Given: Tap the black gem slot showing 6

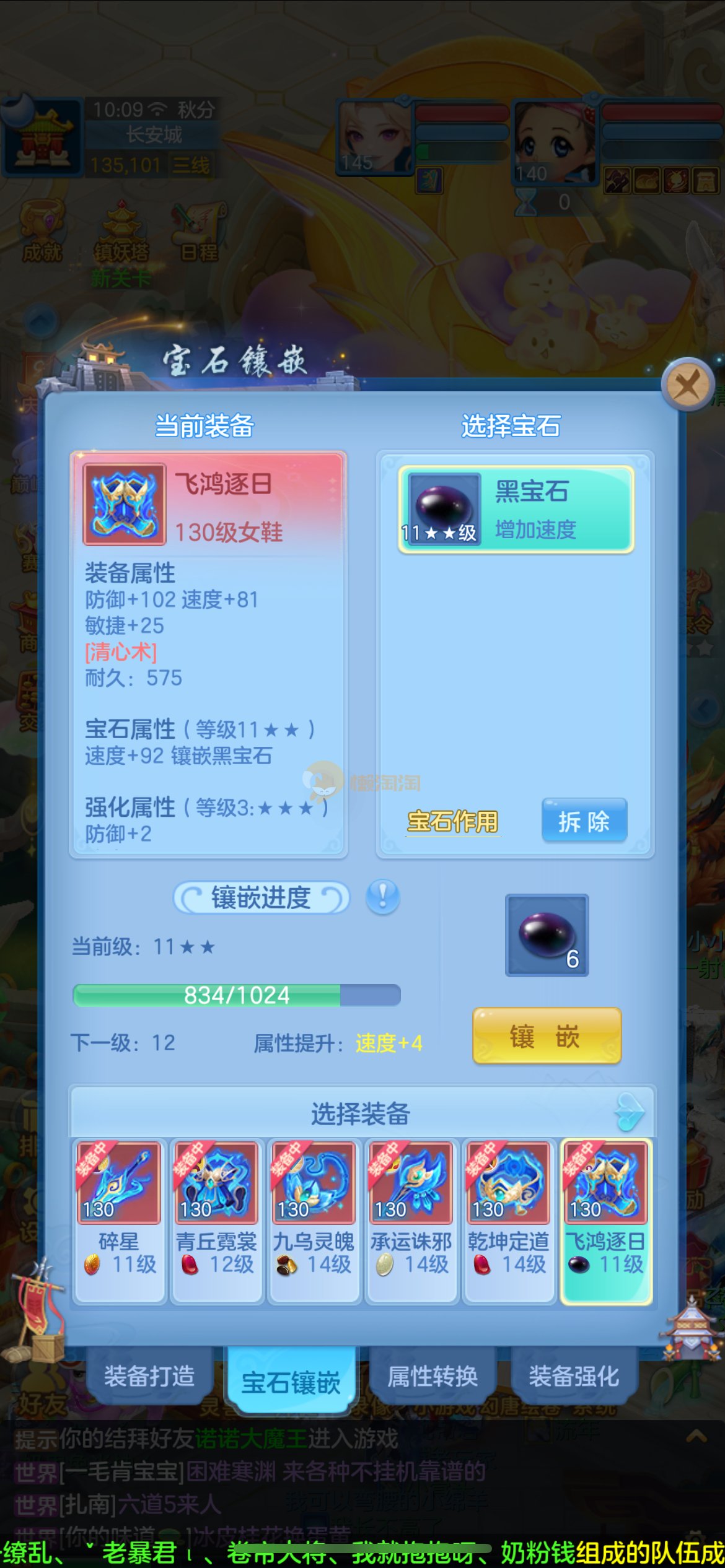Looking at the screenshot, I should (x=547, y=935).
